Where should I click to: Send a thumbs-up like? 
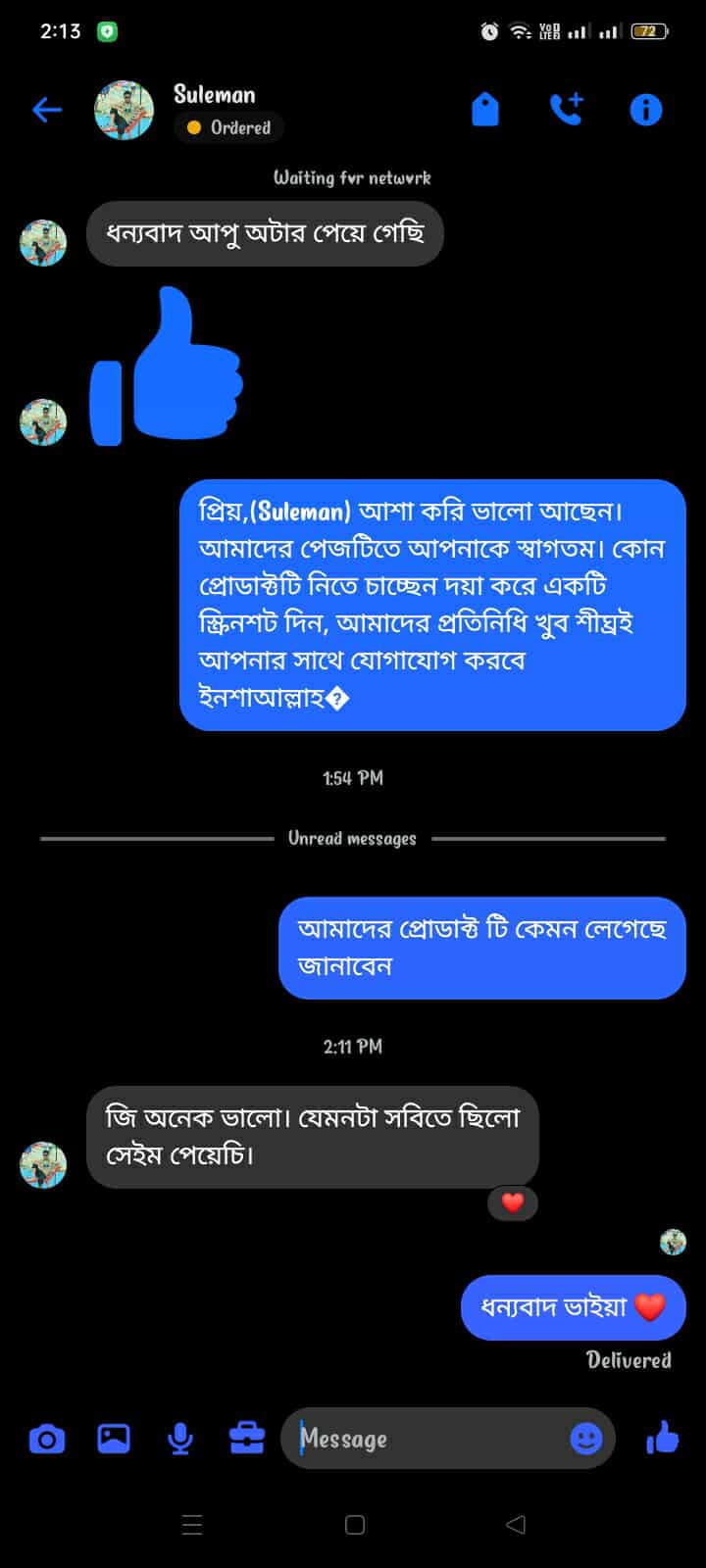coord(663,1439)
